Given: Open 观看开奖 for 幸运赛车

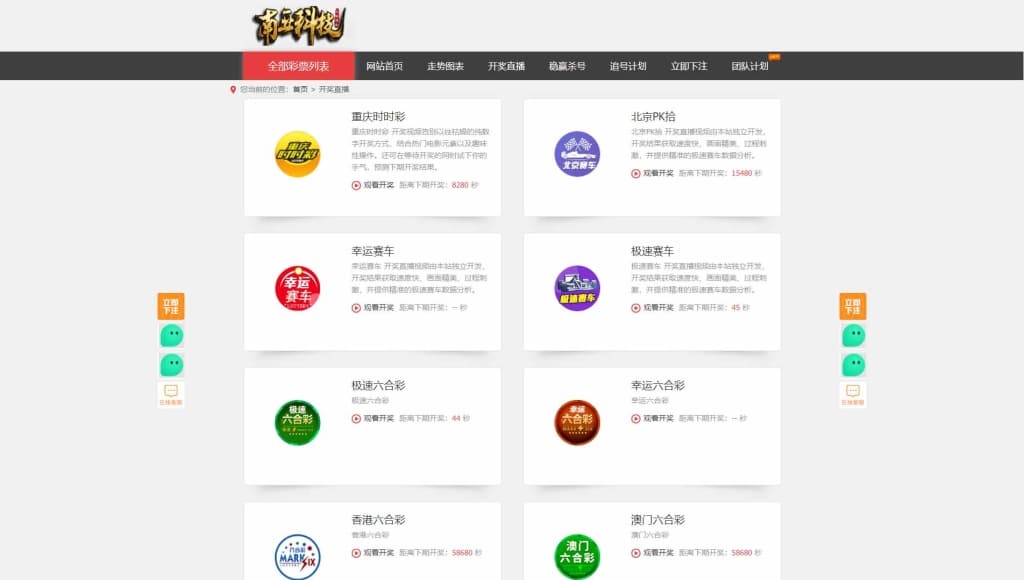Looking at the screenshot, I should (x=373, y=308).
